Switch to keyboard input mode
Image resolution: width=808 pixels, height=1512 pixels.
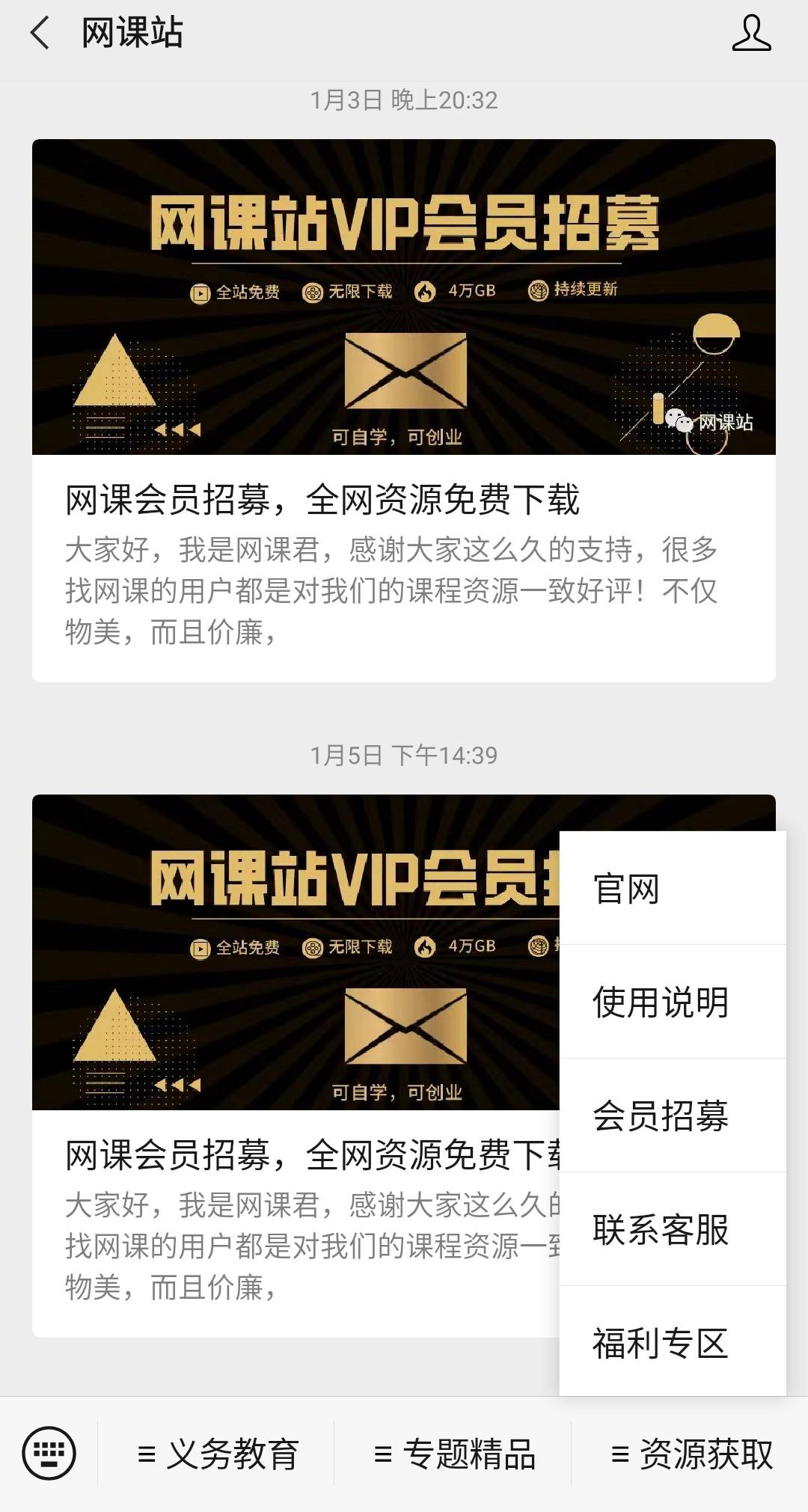pyautogui.click(x=49, y=1454)
